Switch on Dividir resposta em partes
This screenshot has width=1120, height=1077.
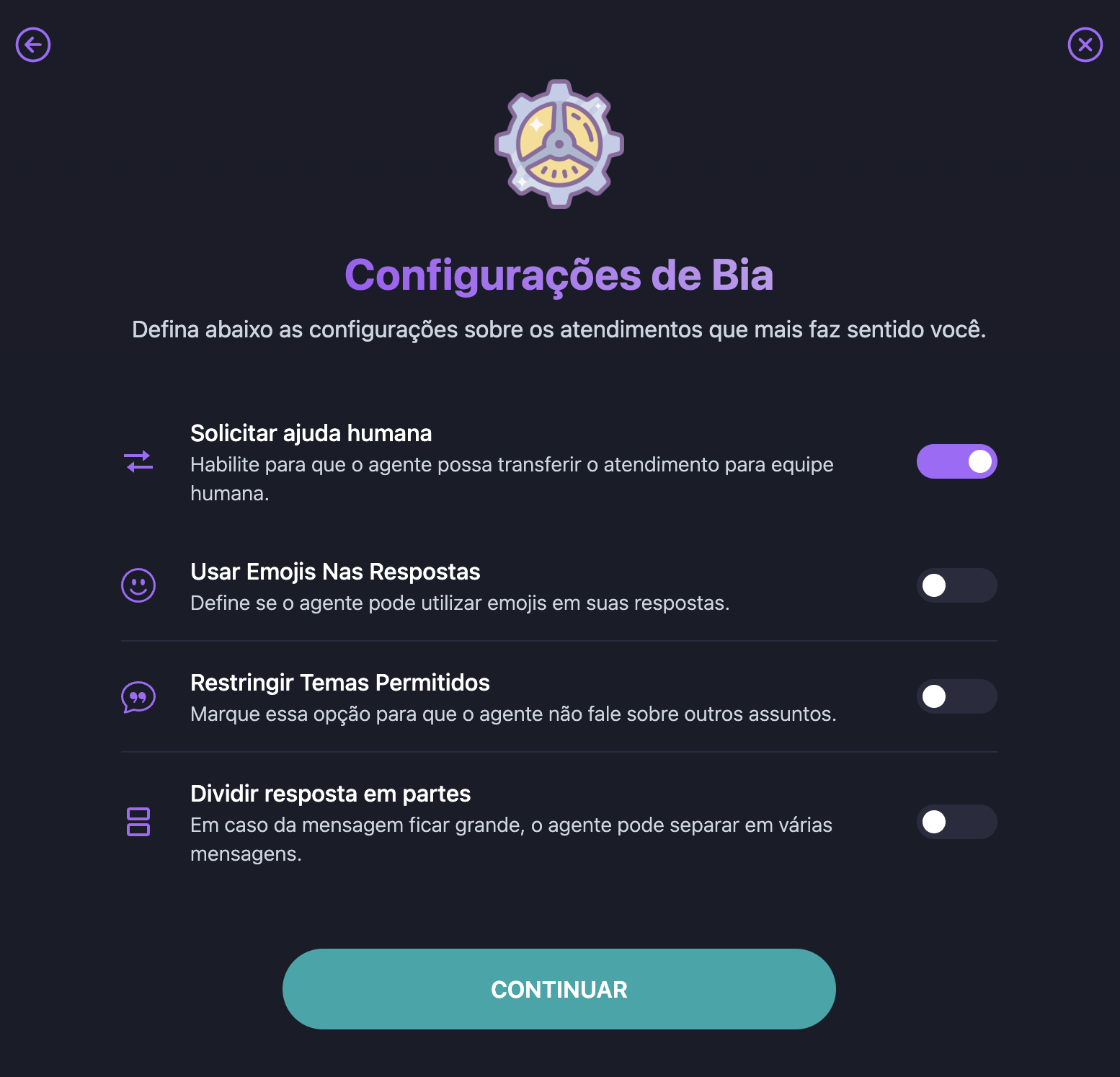[956, 822]
